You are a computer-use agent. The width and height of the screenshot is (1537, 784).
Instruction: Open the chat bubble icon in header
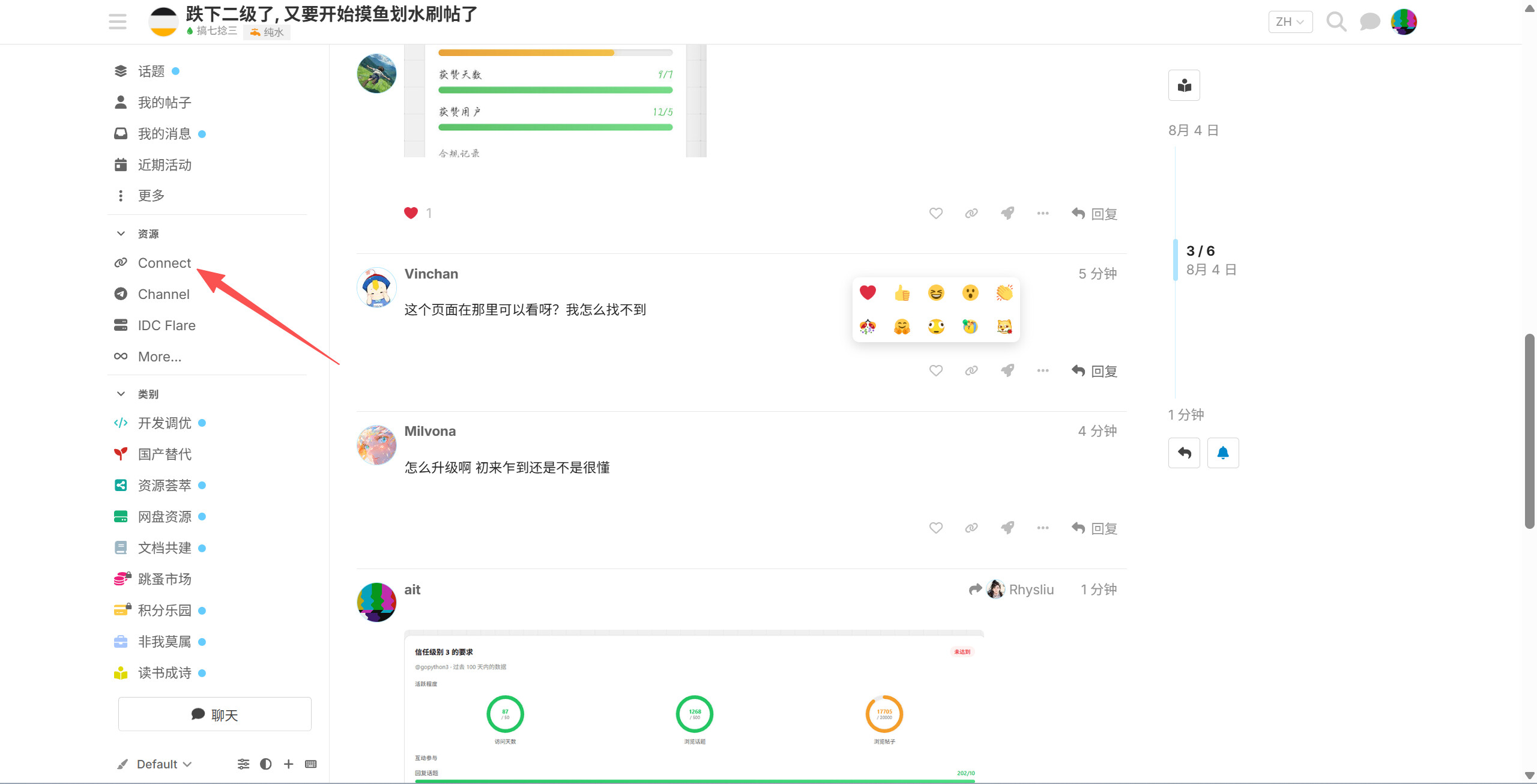click(1369, 22)
